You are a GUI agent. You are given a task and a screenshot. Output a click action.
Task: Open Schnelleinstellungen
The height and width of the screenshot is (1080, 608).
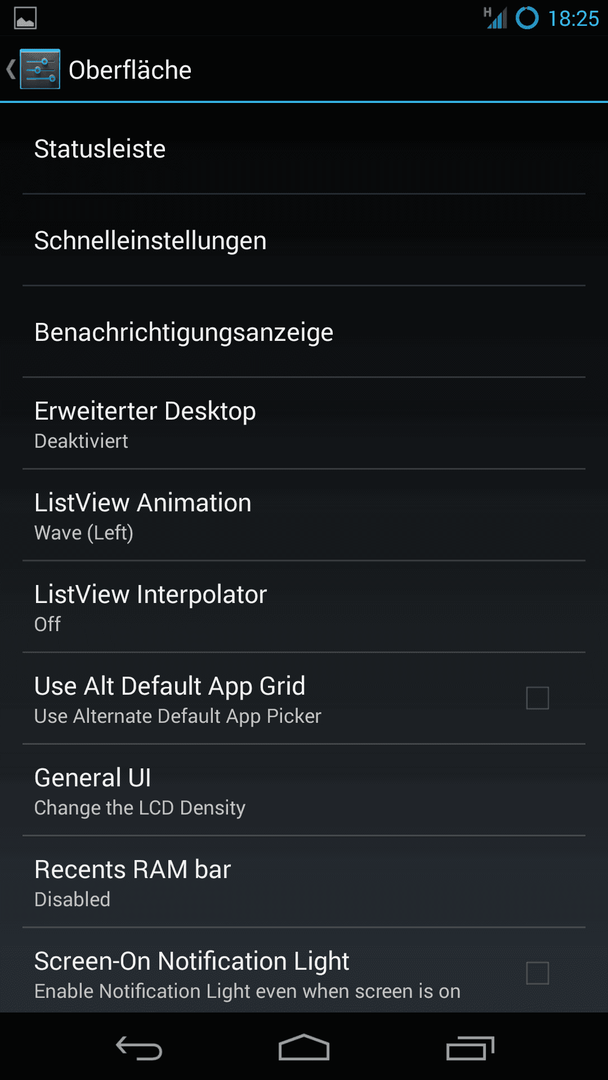pos(304,240)
